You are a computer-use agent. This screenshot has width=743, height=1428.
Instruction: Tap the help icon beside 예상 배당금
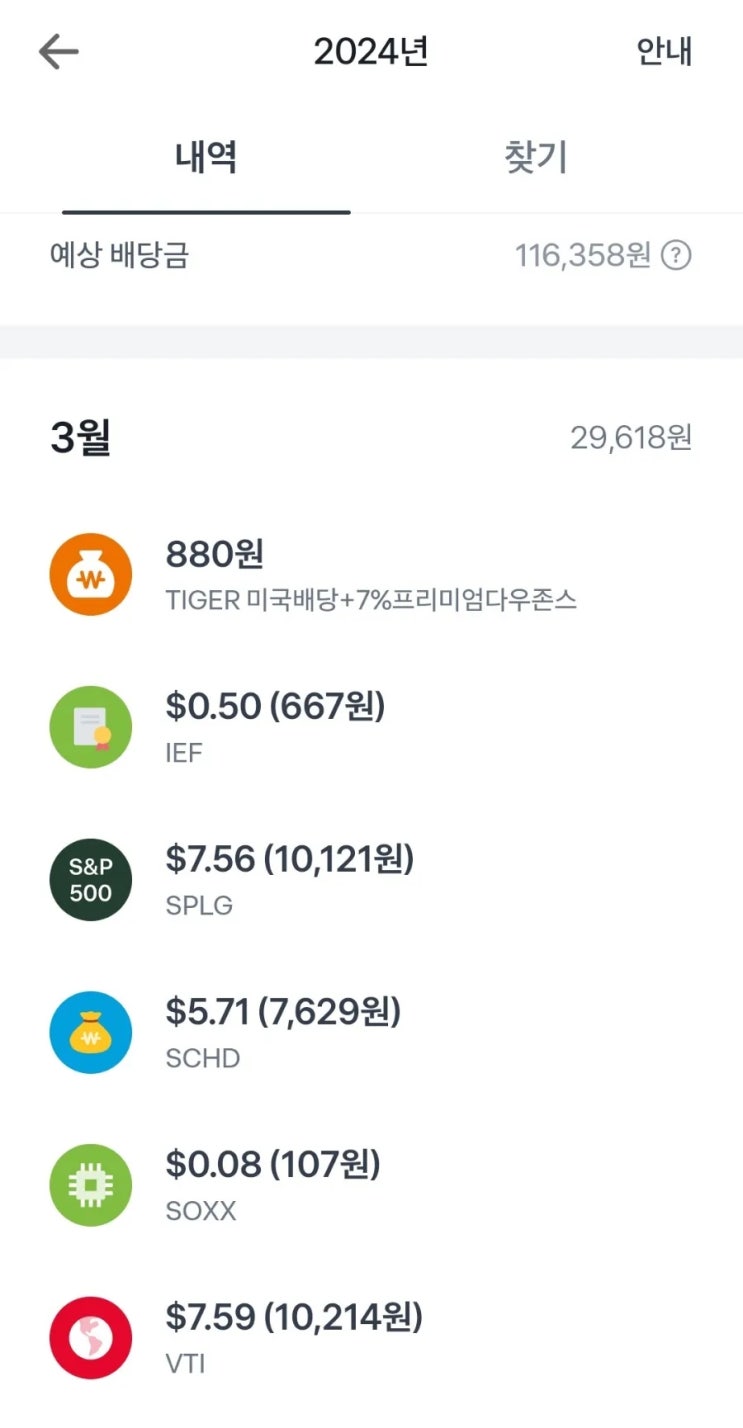(x=677, y=256)
